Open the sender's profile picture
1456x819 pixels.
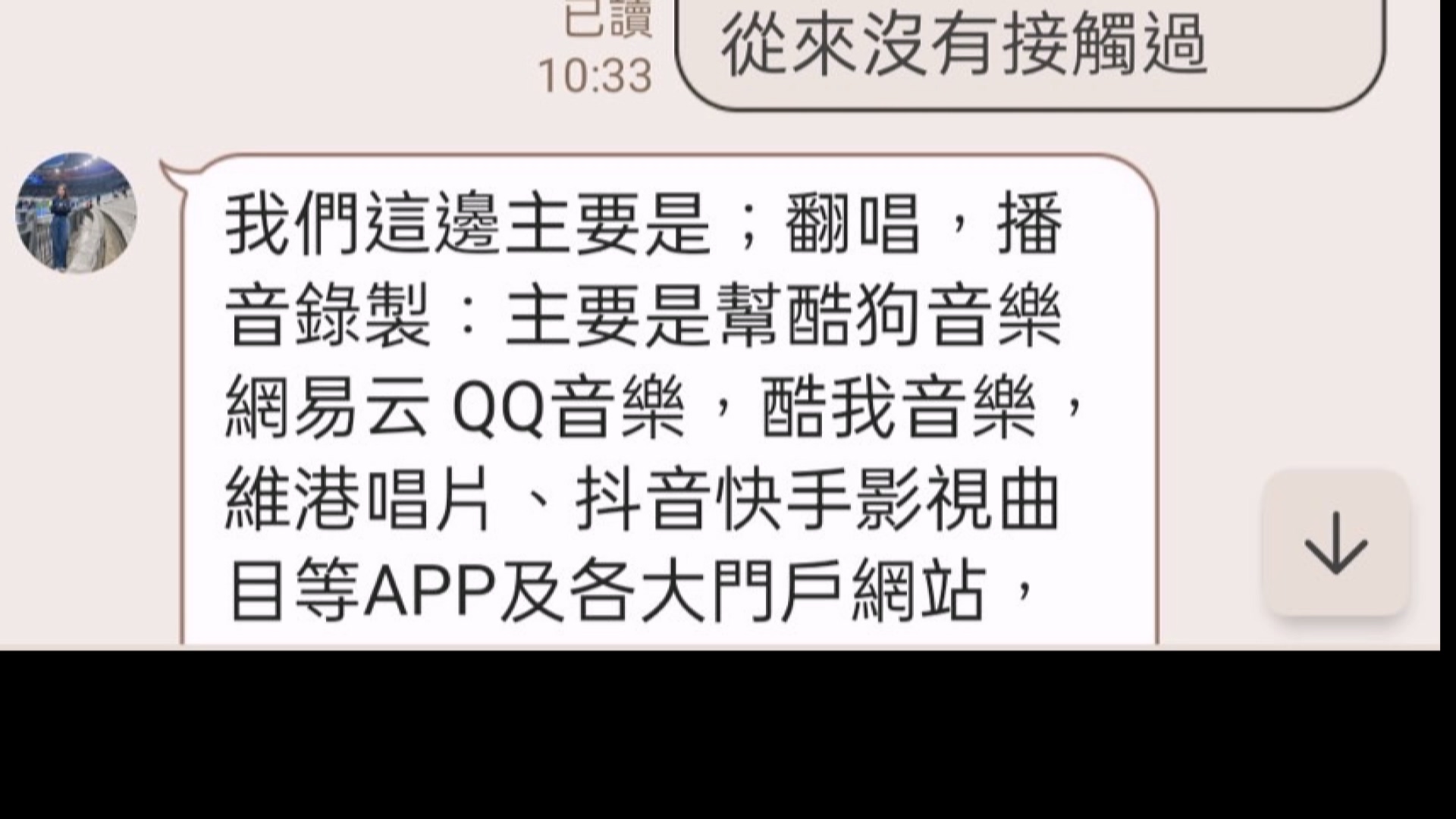76,213
